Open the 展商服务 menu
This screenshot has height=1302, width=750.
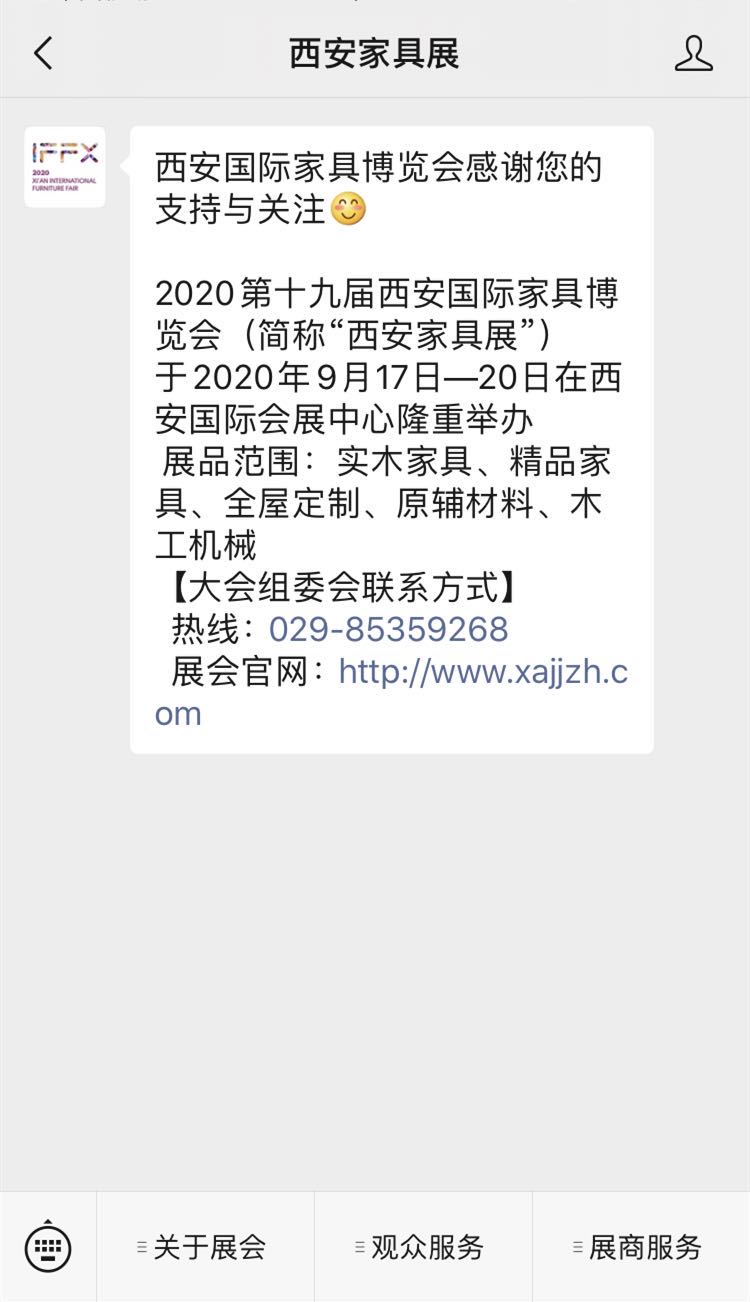tap(642, 1247)
